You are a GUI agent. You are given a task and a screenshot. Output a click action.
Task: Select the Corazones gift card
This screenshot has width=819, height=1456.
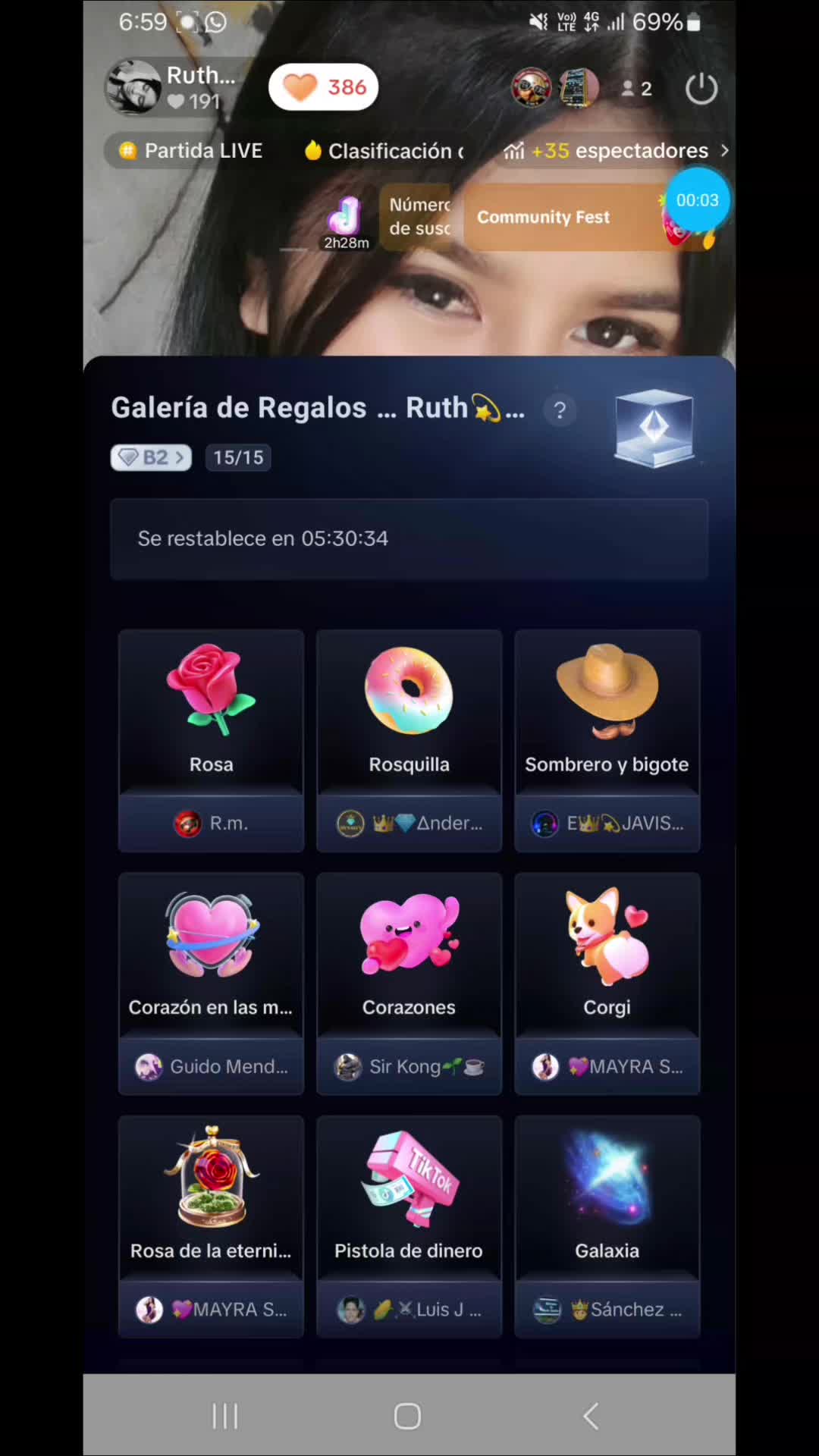(409, 983)
